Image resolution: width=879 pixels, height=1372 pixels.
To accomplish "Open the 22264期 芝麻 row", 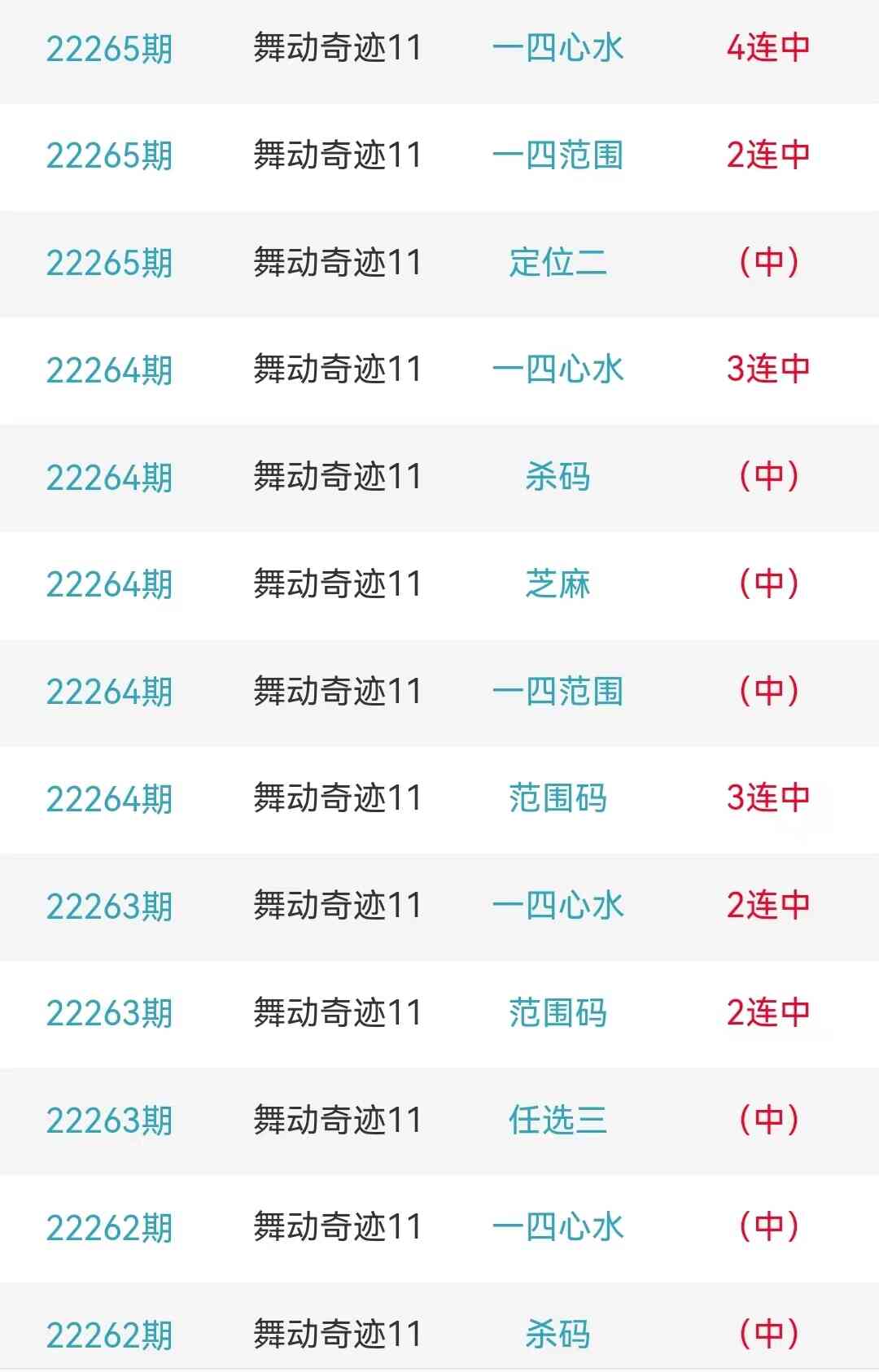I will pos(558,584).
